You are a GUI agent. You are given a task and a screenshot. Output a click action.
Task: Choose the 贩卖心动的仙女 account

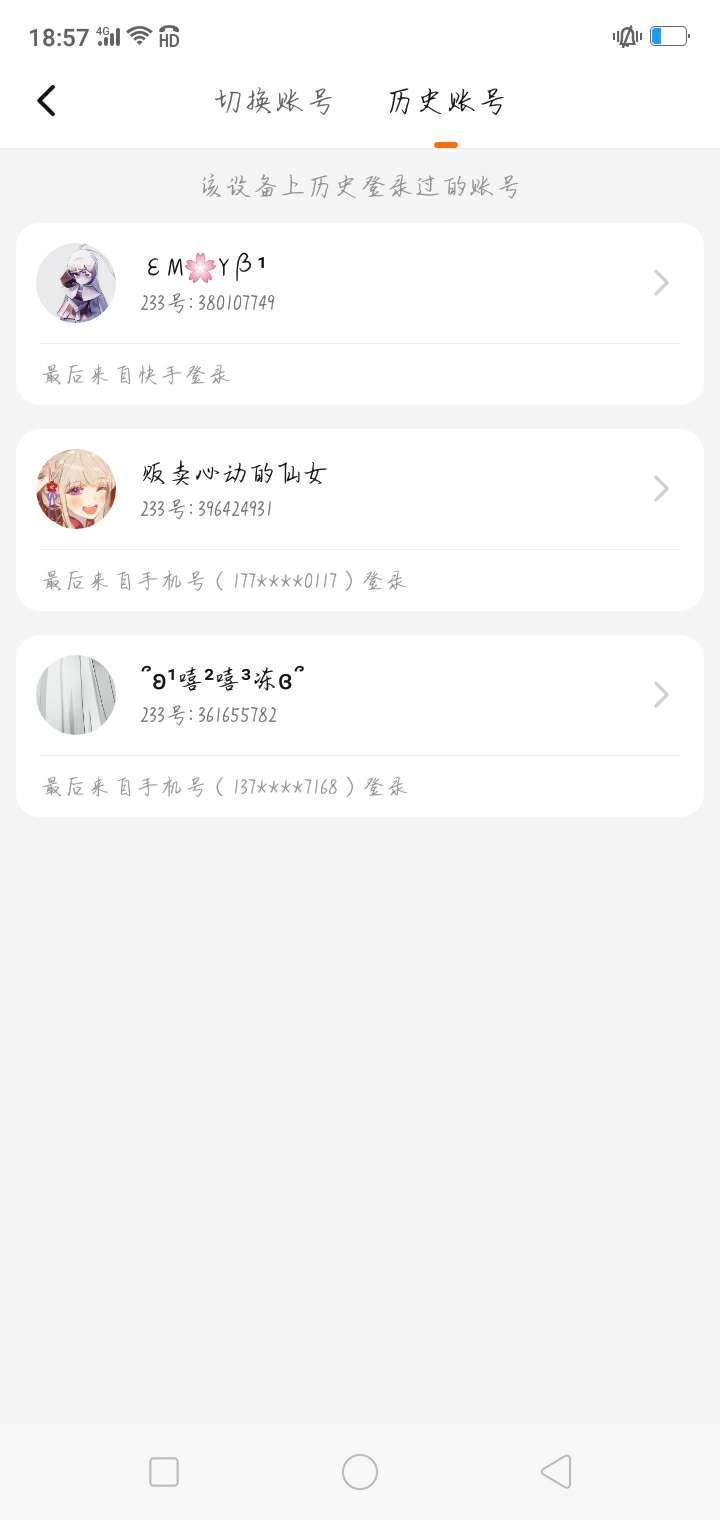pyautogui.click(x=360, y=490)
